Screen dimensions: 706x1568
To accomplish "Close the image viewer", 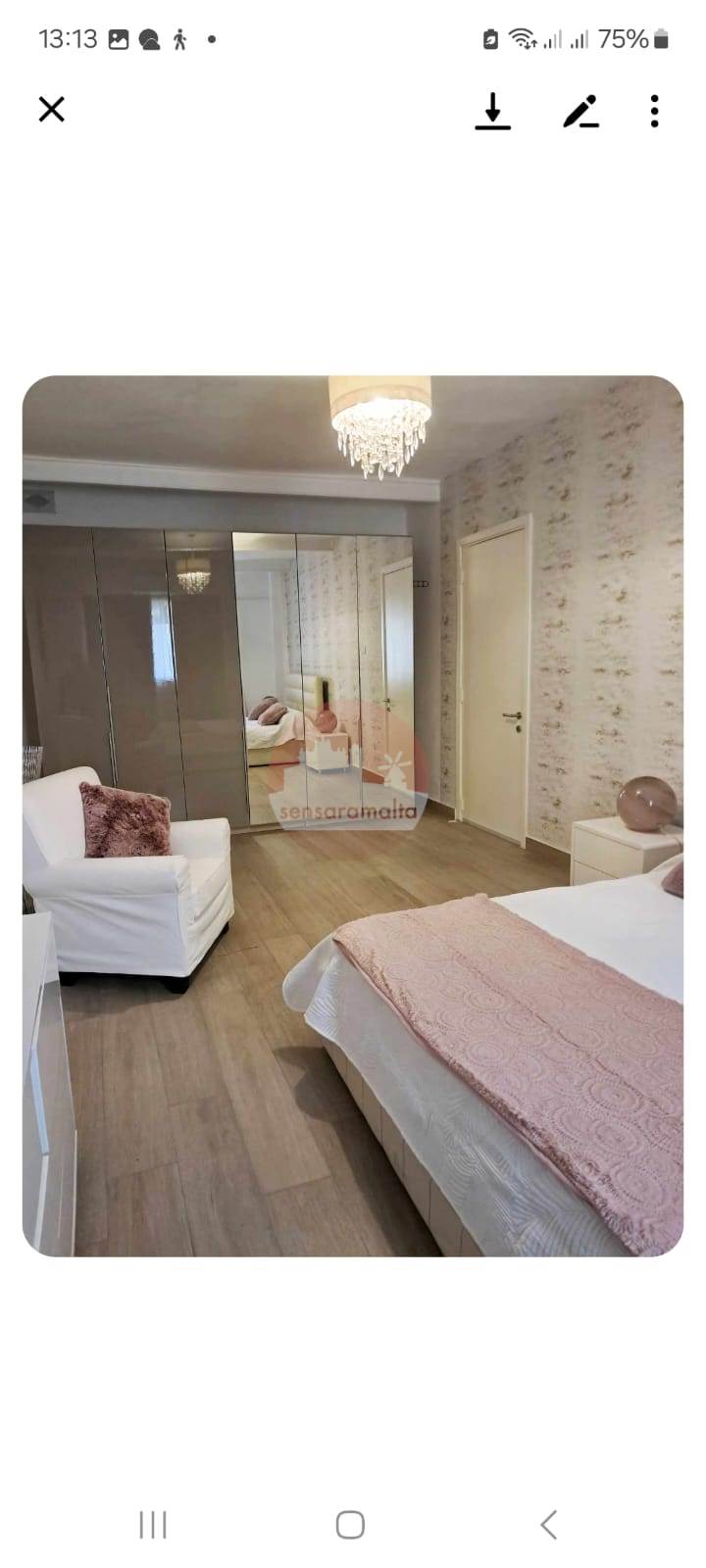I will click(51, 109).
